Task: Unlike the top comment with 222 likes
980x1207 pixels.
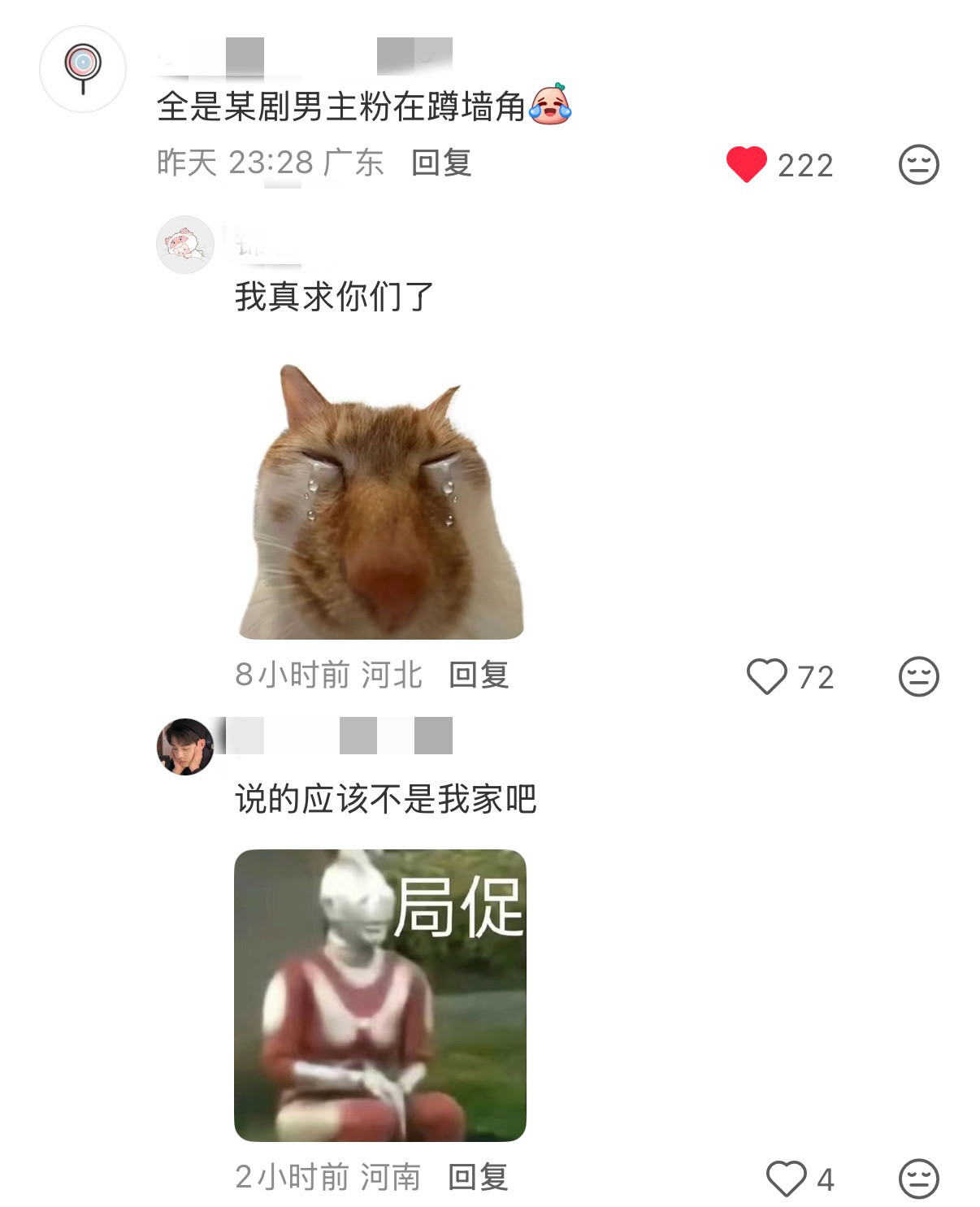Action: click(752, 166)
